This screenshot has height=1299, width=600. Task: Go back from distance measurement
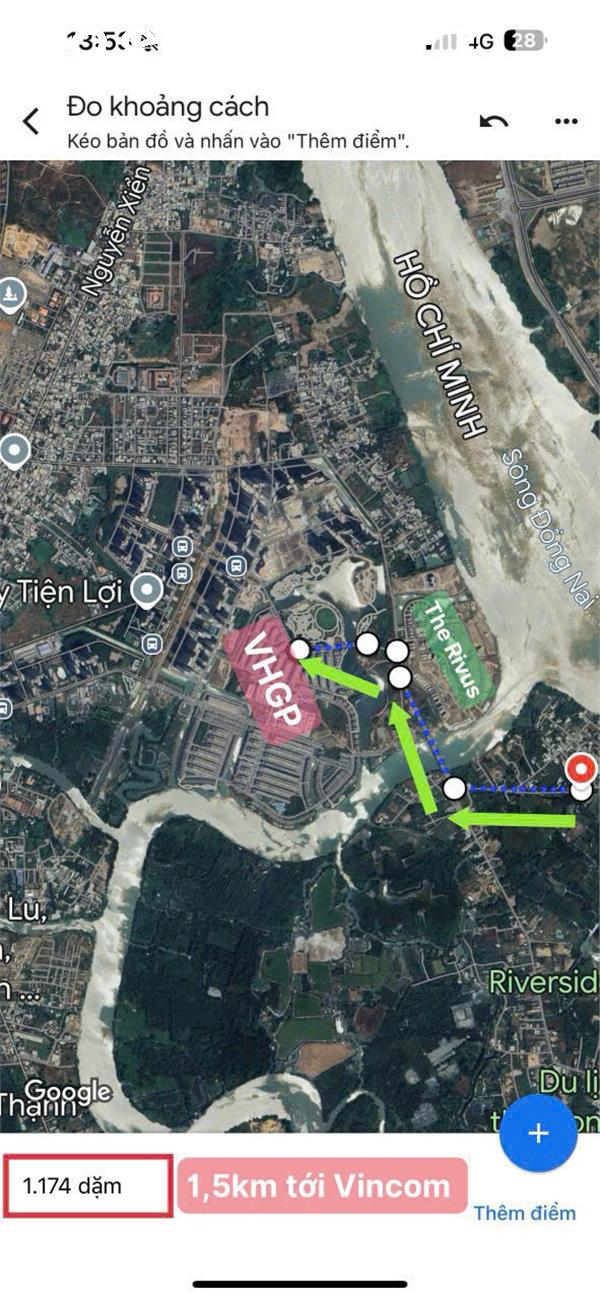31,122
